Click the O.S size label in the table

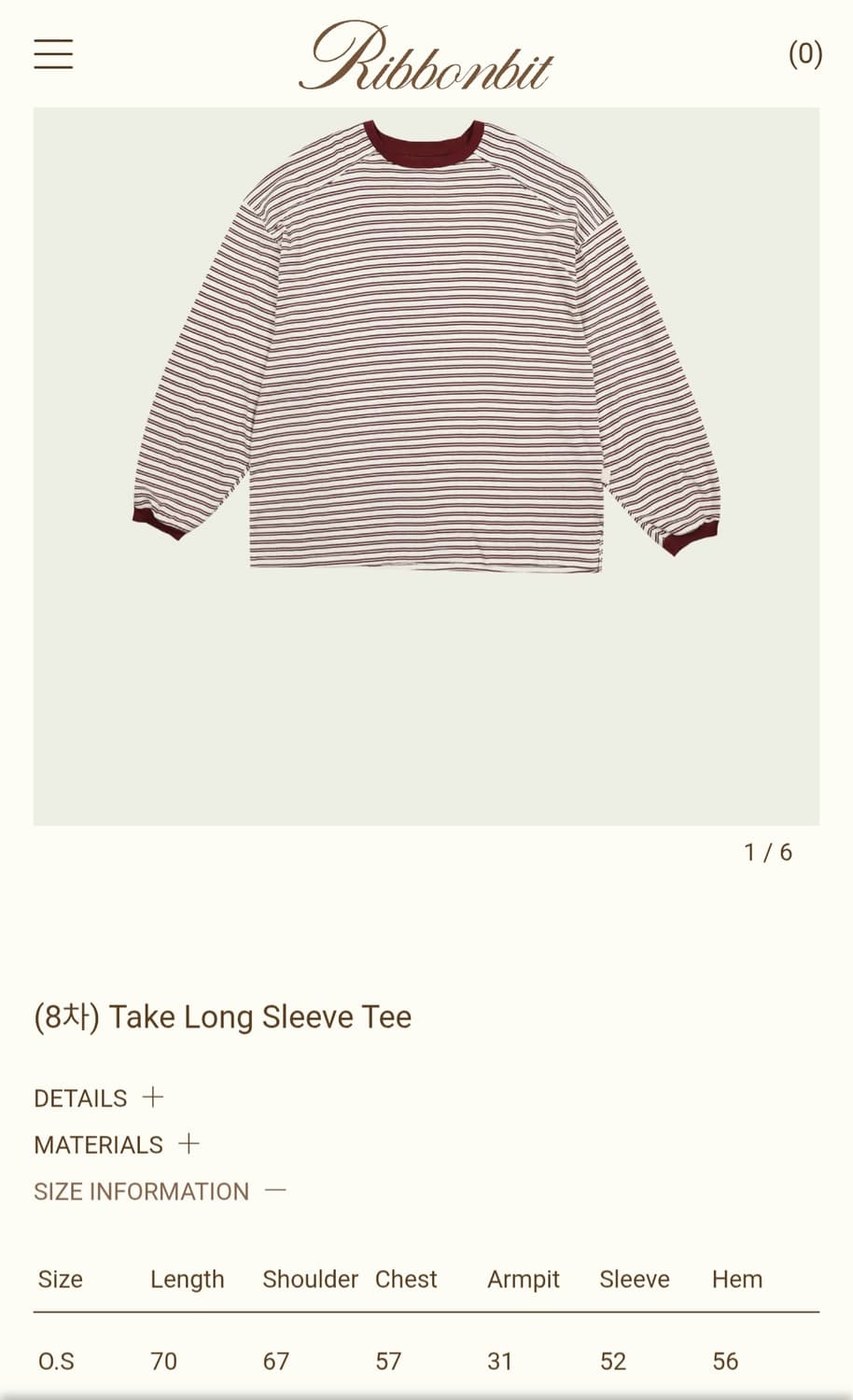[58, 1361]
